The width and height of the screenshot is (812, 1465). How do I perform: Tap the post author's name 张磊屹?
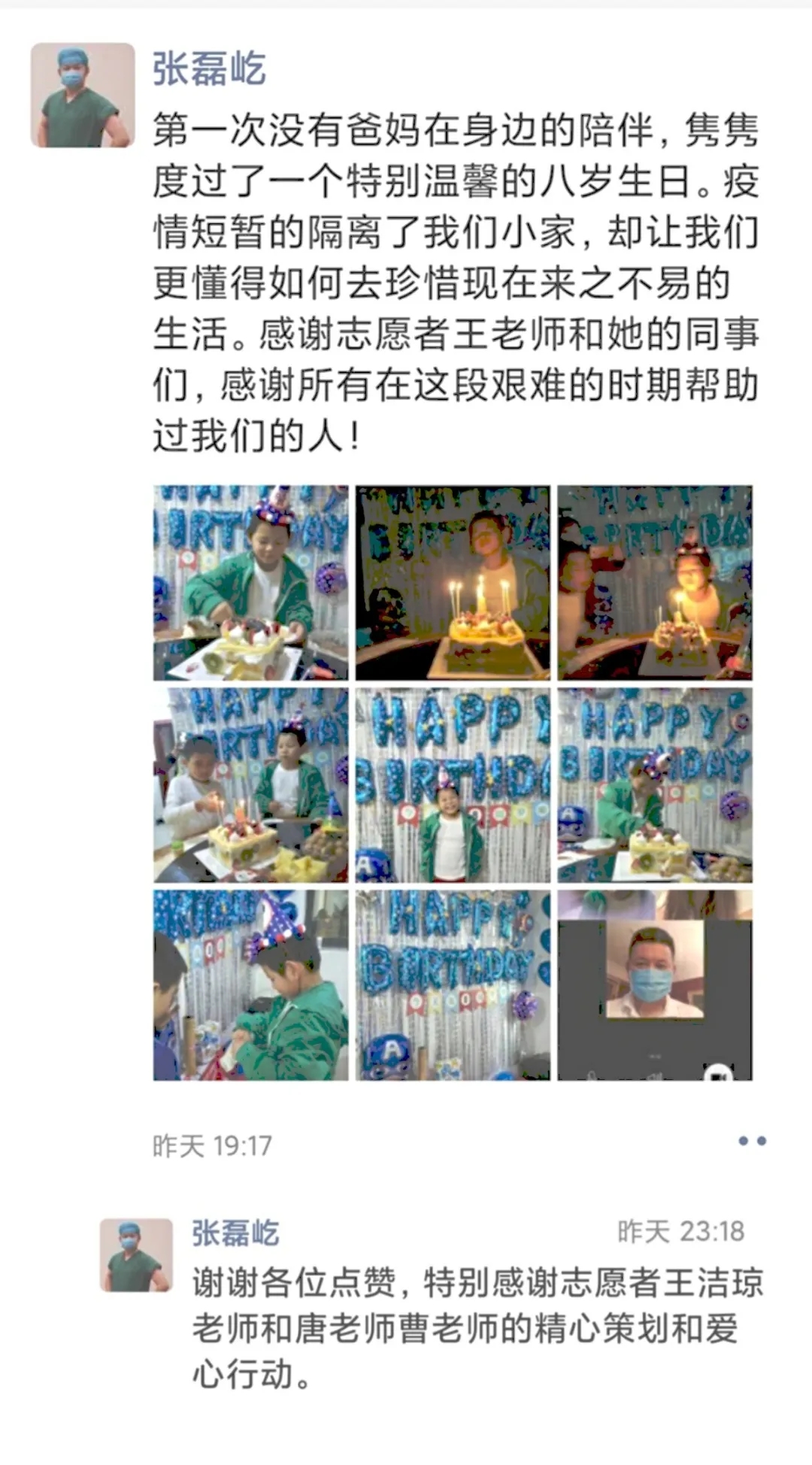(209, 69)
